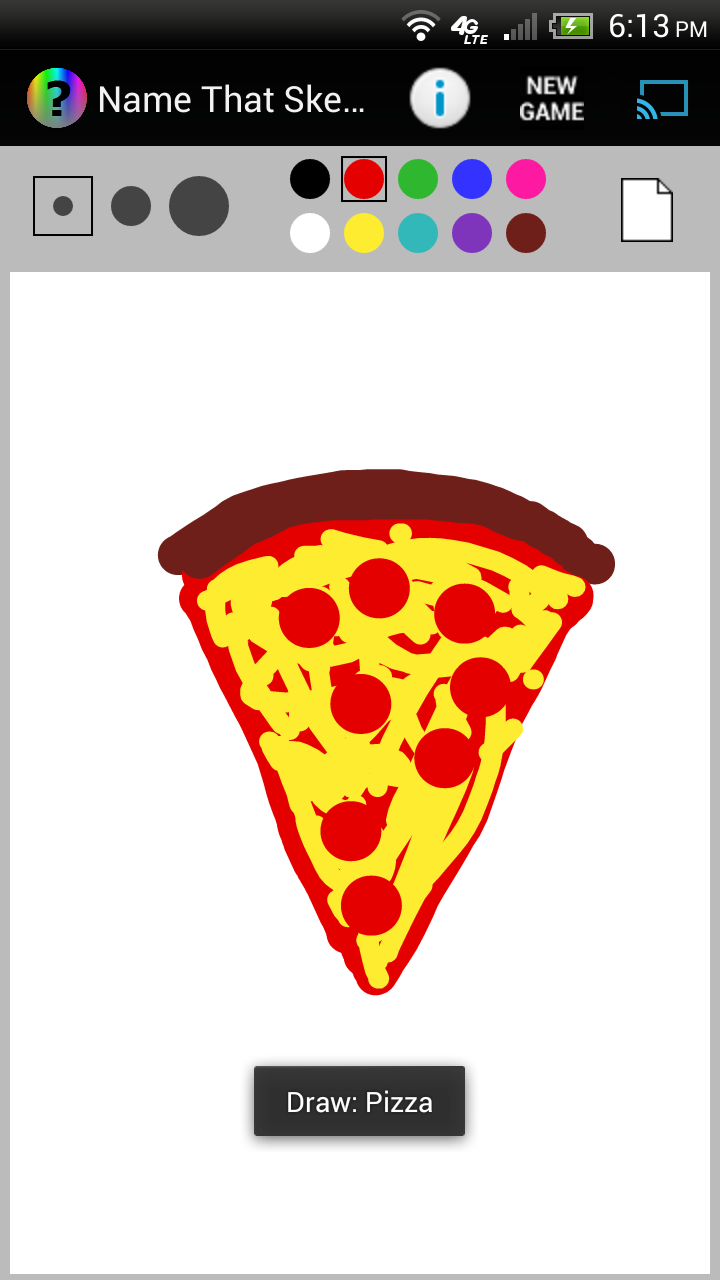Pick the black color swatch
The width and height of the screenshot is (720, 1280).
point(310,179)
